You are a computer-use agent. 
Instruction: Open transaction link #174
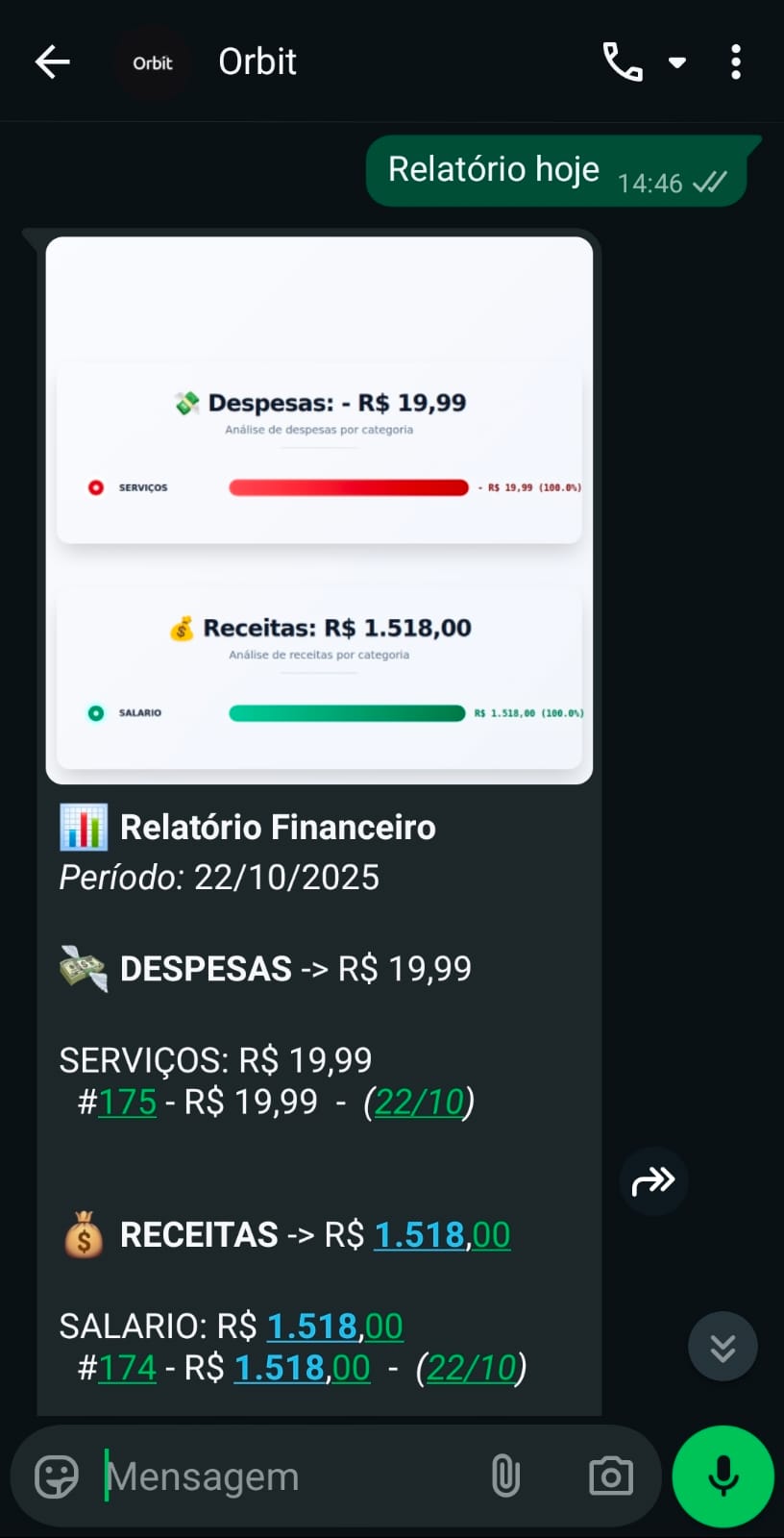(126, 1368)
